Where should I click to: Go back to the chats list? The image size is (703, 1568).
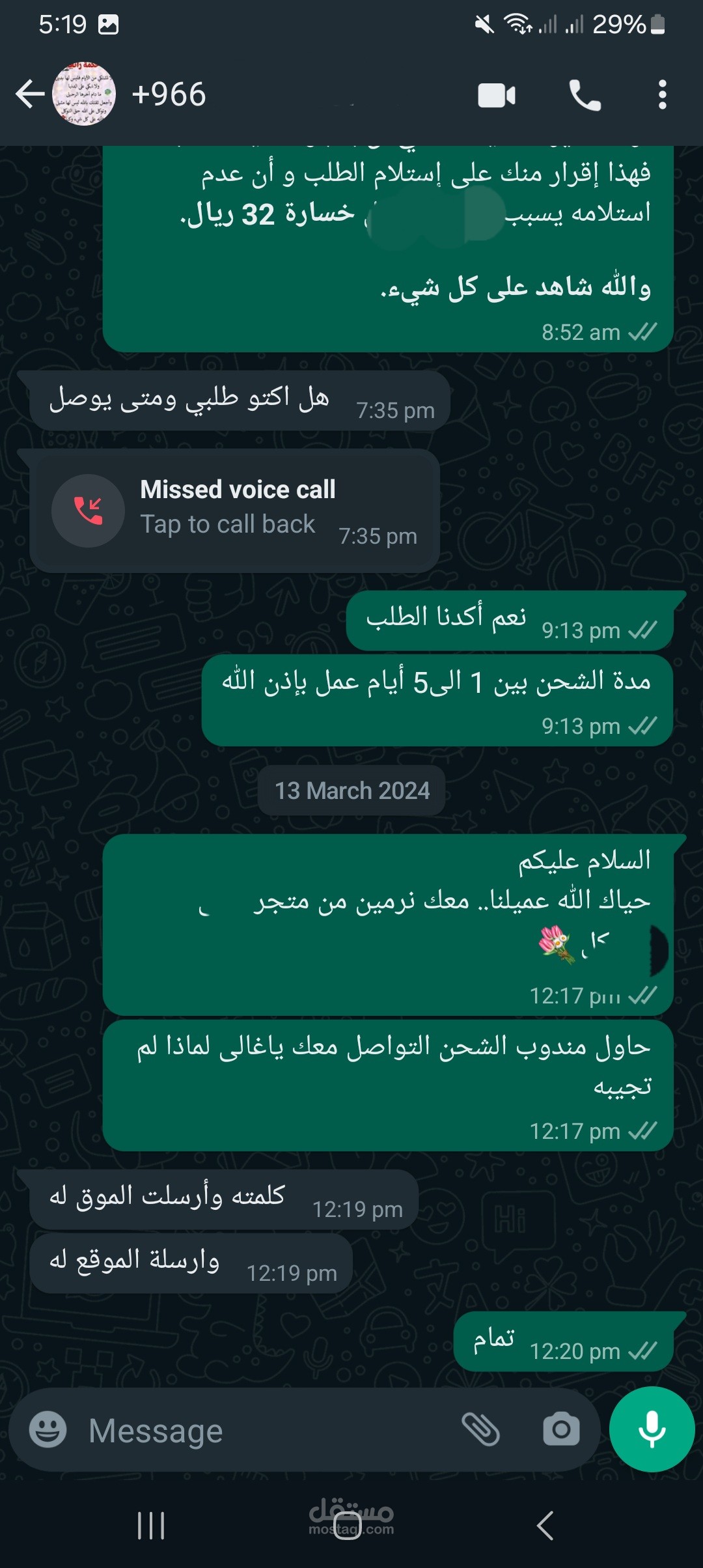click(30, 94)
